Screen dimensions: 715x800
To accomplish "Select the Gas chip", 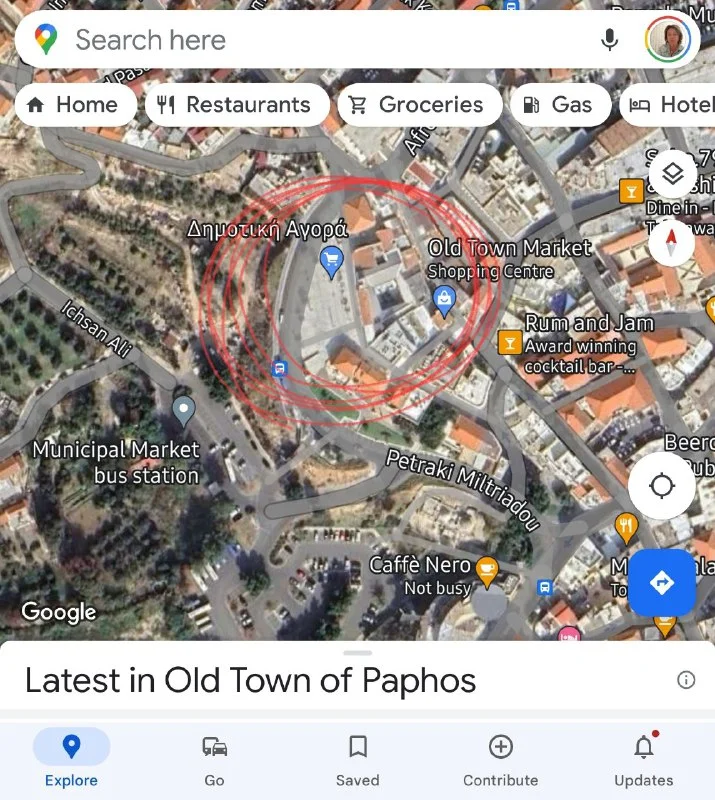I will tap(559, 105).
